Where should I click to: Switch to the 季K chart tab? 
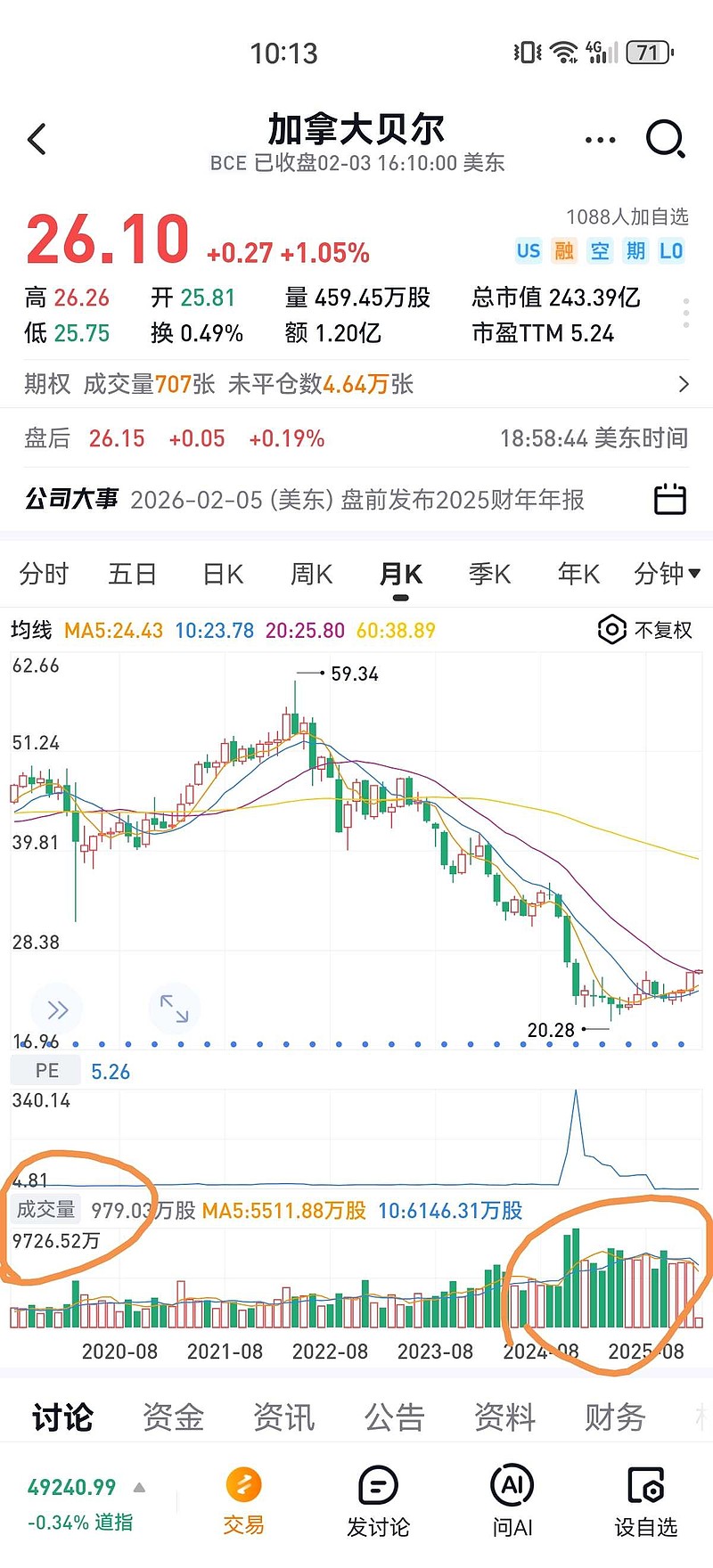[489, 575]
